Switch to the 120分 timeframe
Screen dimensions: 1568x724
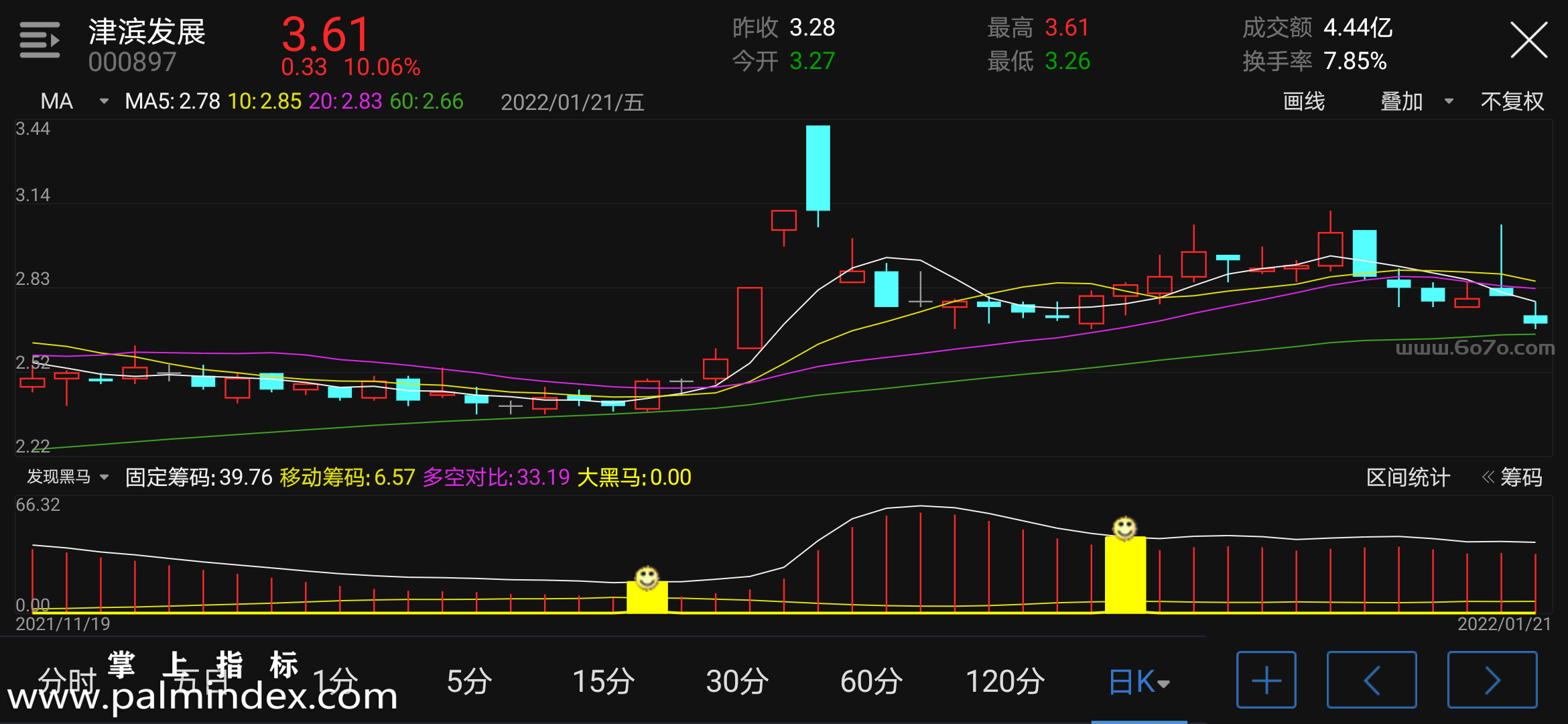[x=1005, y=681]
